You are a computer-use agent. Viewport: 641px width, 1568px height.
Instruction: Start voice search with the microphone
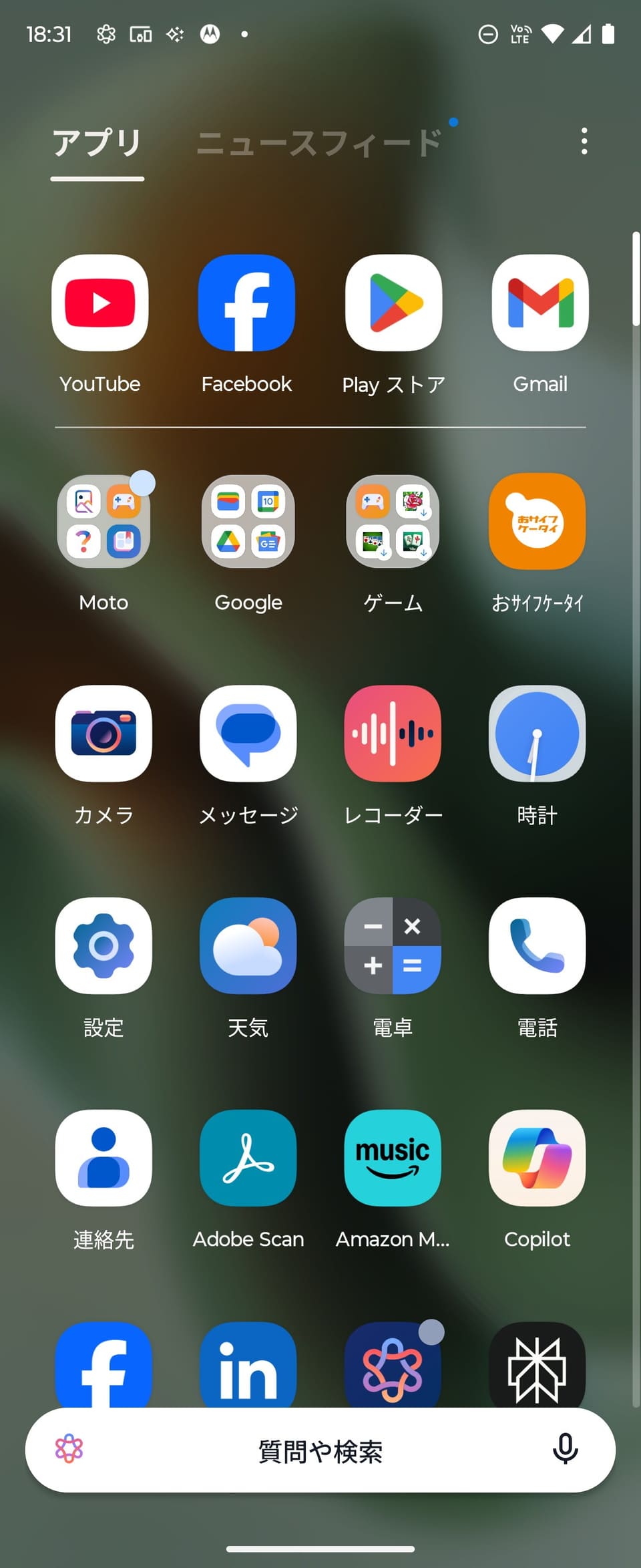tap(565, 1450)
